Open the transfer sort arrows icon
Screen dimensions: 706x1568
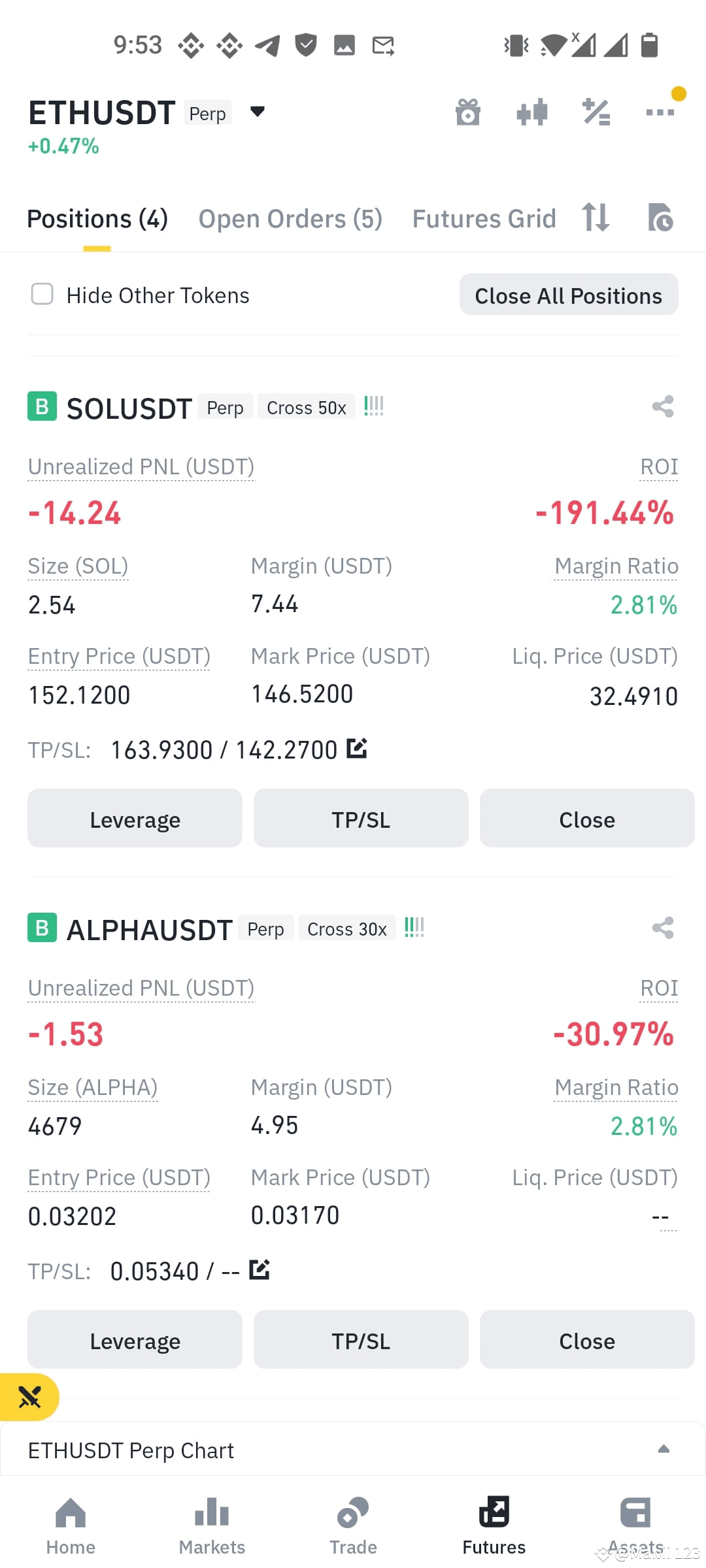596,218
